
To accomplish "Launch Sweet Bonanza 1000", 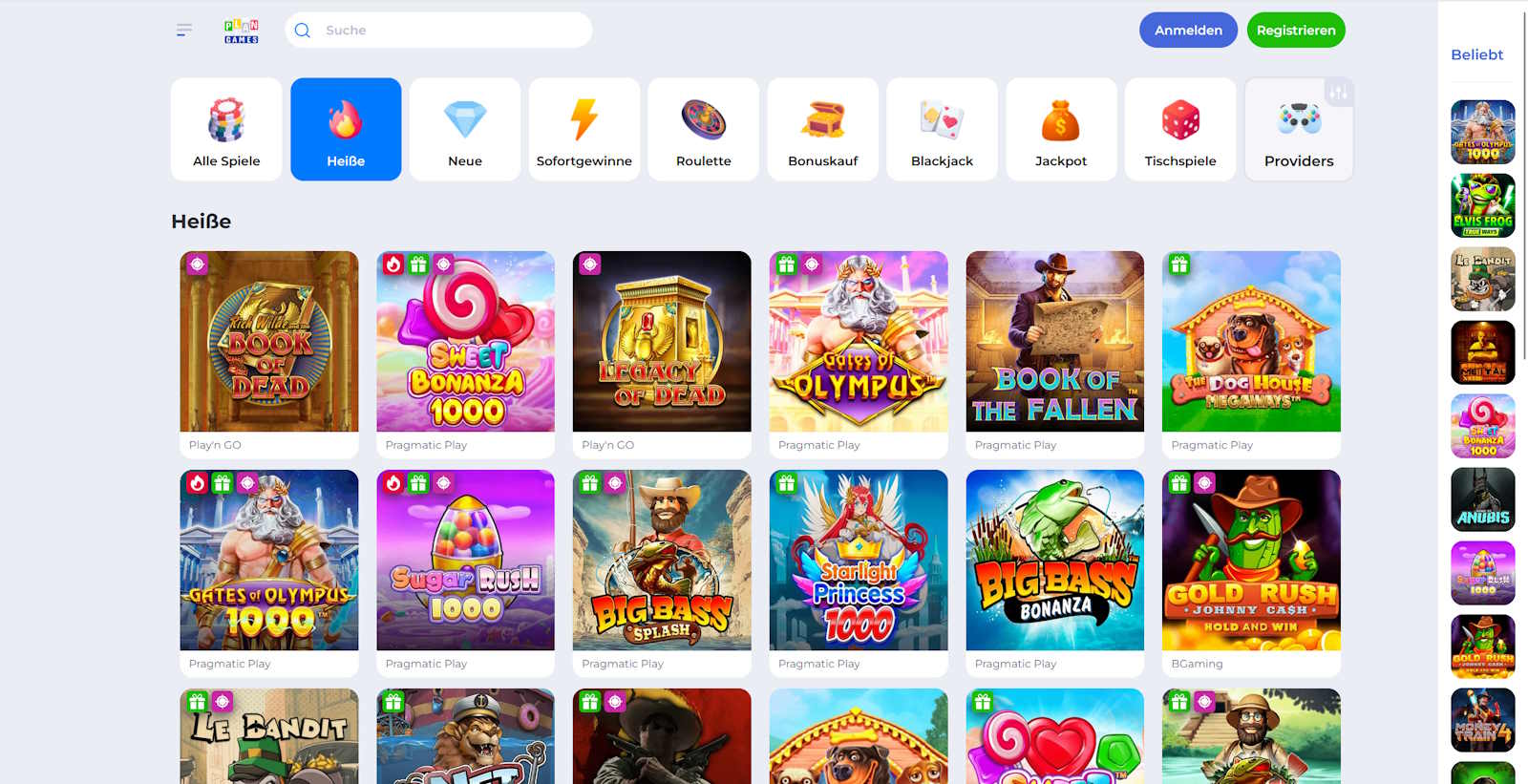I will tap(466, 342).
